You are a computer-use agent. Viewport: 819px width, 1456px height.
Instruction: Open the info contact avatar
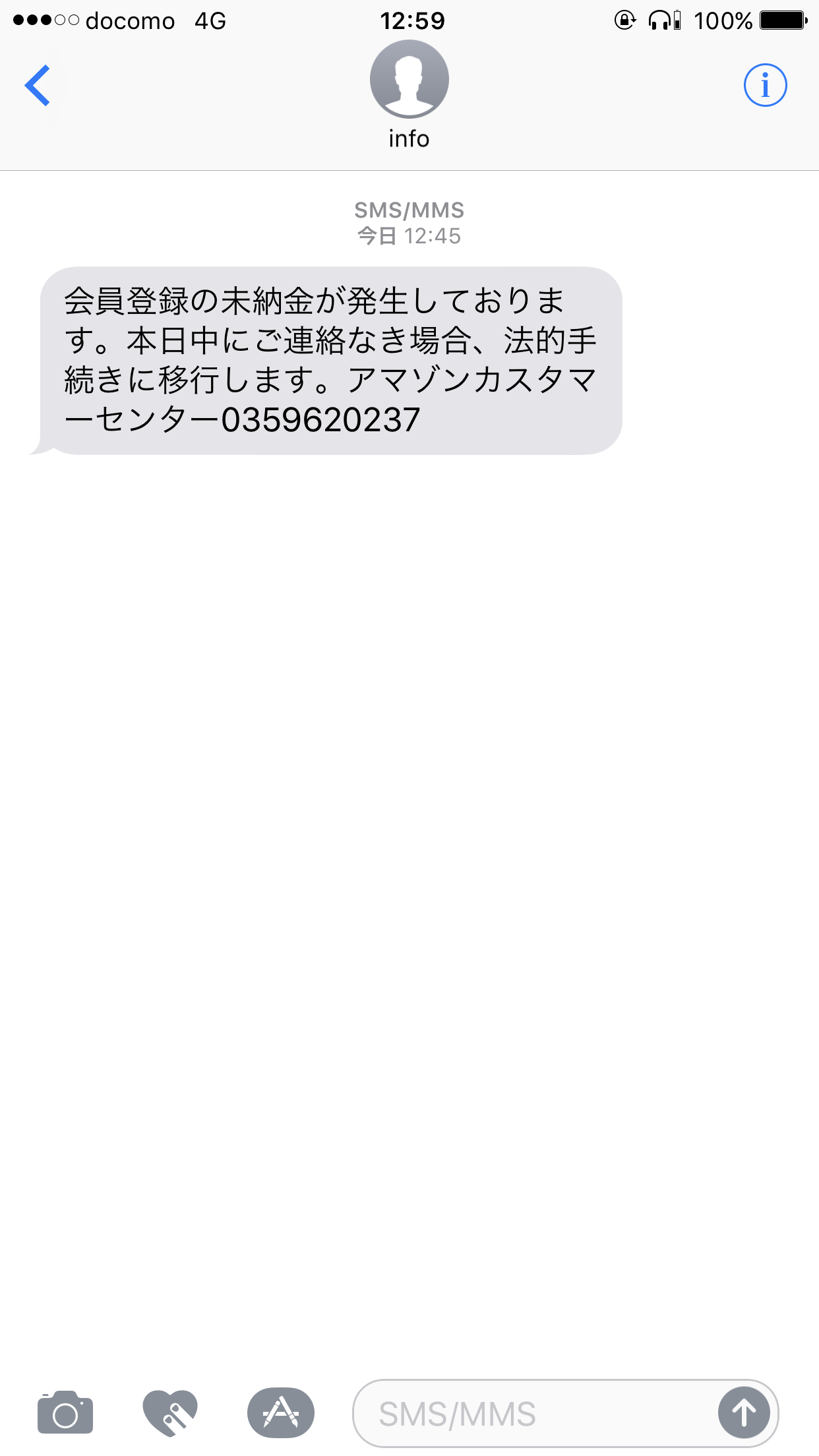pos(409,79)
